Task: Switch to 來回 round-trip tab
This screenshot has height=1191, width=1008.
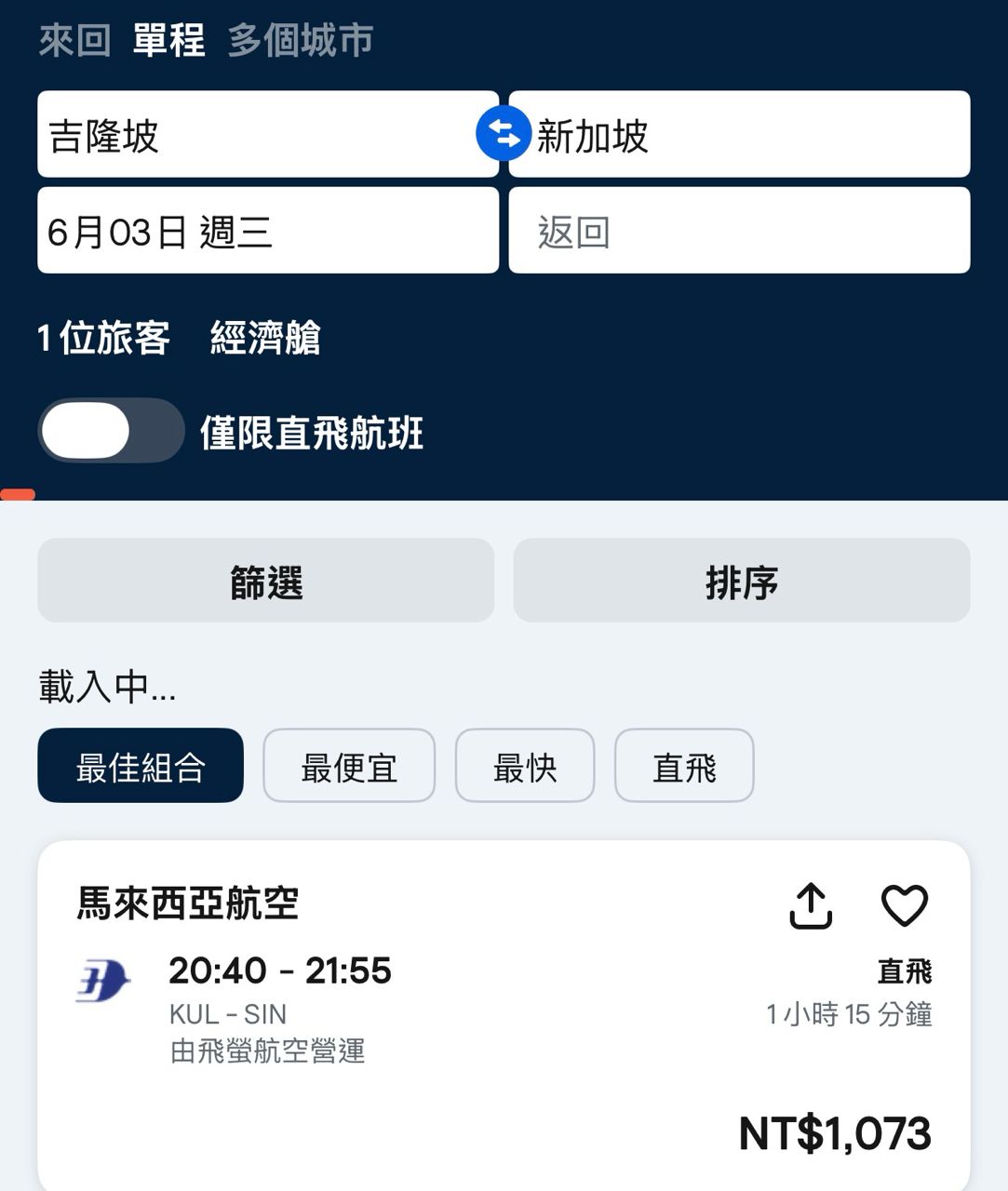Action: [x=74, y=41]
